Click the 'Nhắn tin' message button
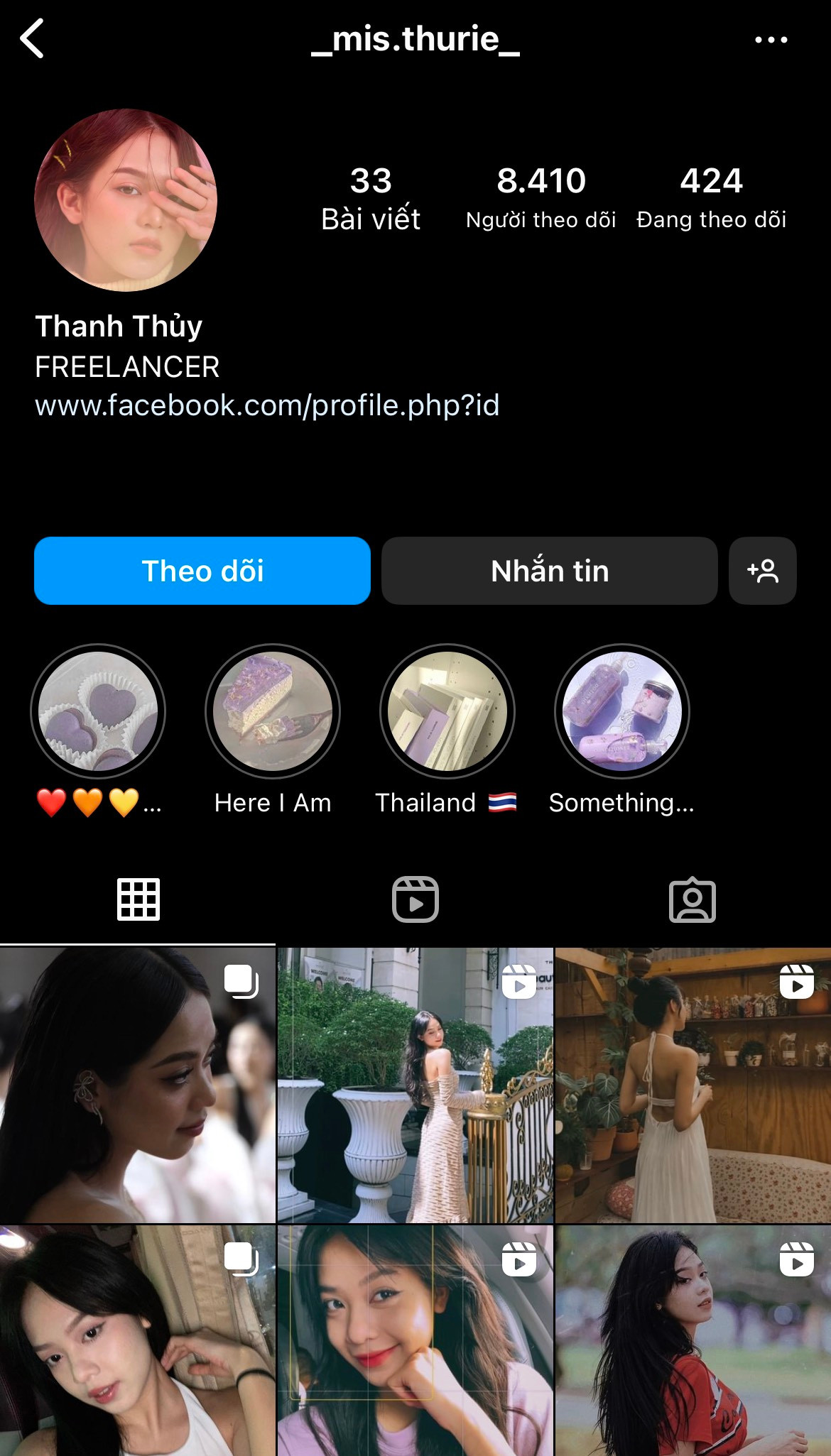831x1456 pixels. 548,571
